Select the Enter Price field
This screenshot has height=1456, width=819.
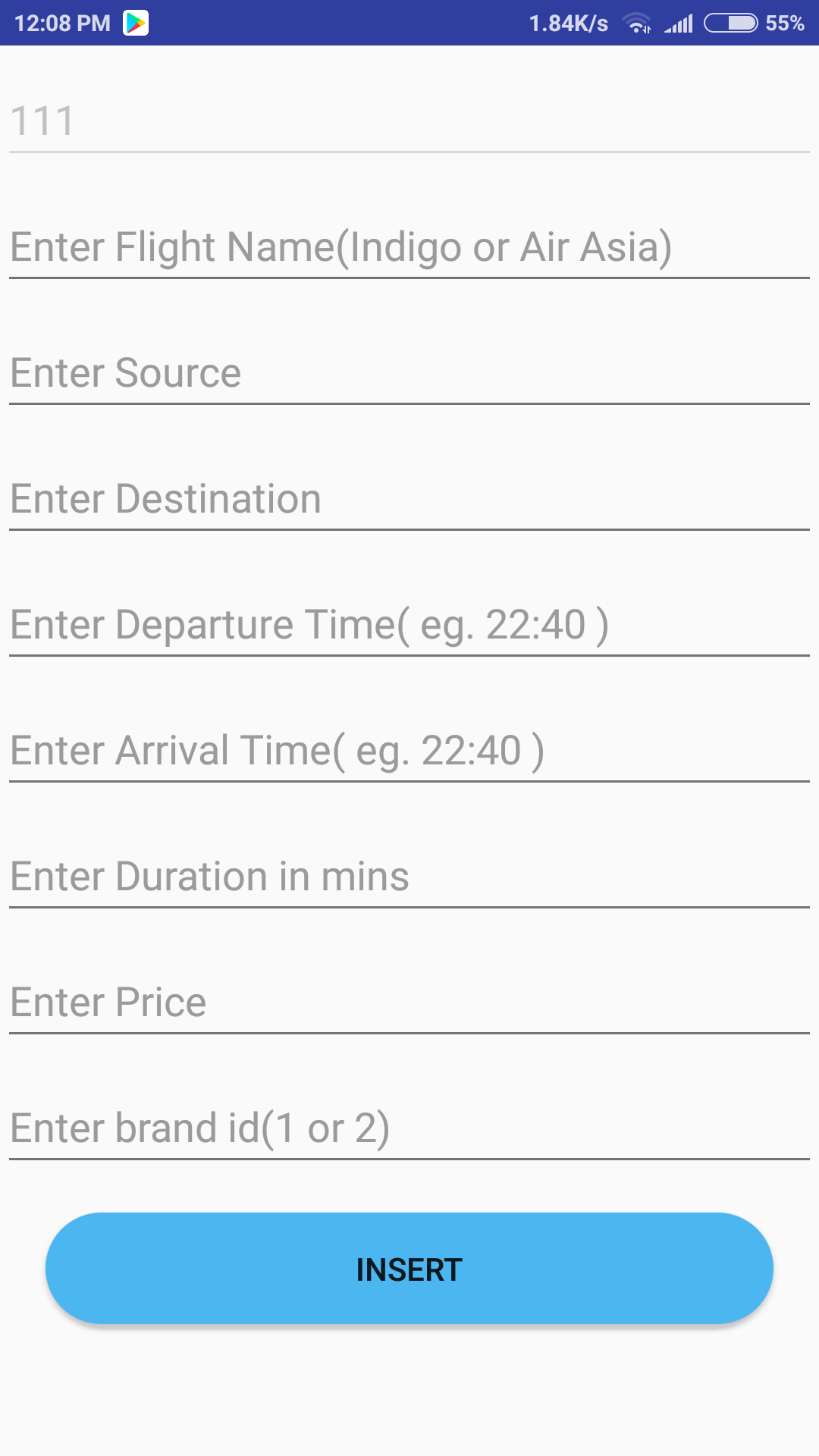pyautogui.click(x=409, y=1001)
